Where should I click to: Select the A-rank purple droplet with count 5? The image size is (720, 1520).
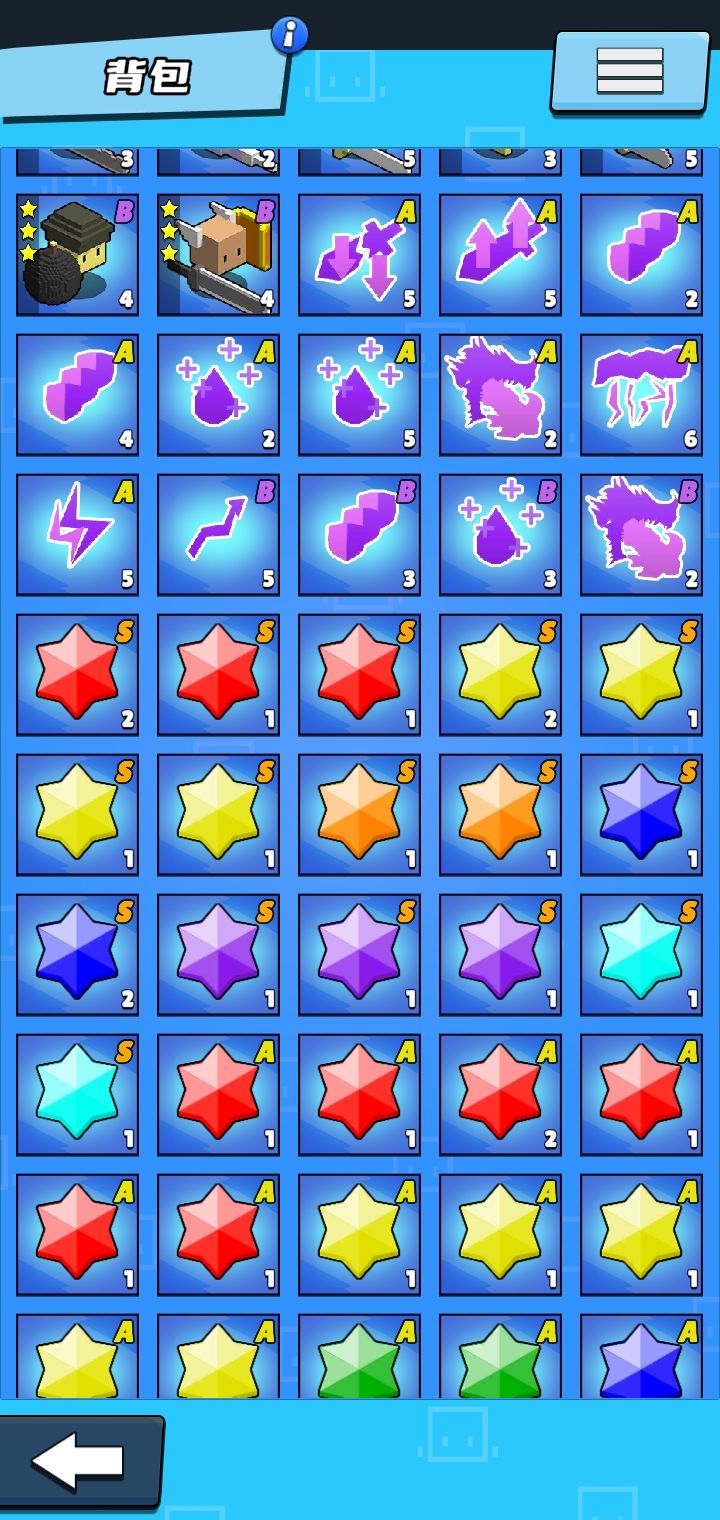point(360,395)
